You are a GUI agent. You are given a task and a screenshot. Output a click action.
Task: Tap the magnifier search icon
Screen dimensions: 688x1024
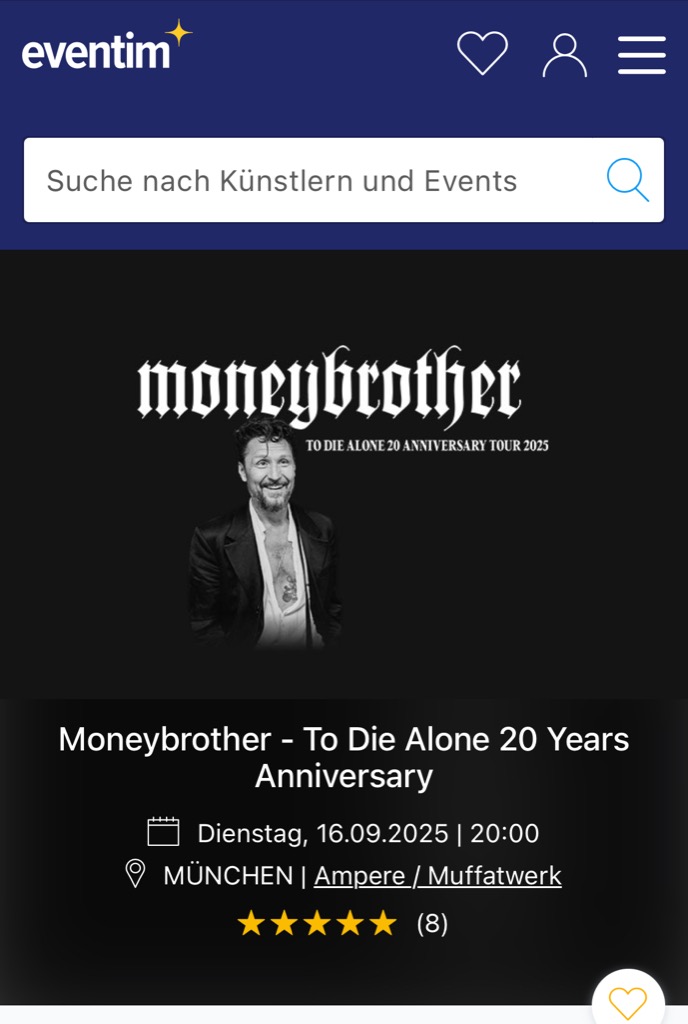click(628, 181)
